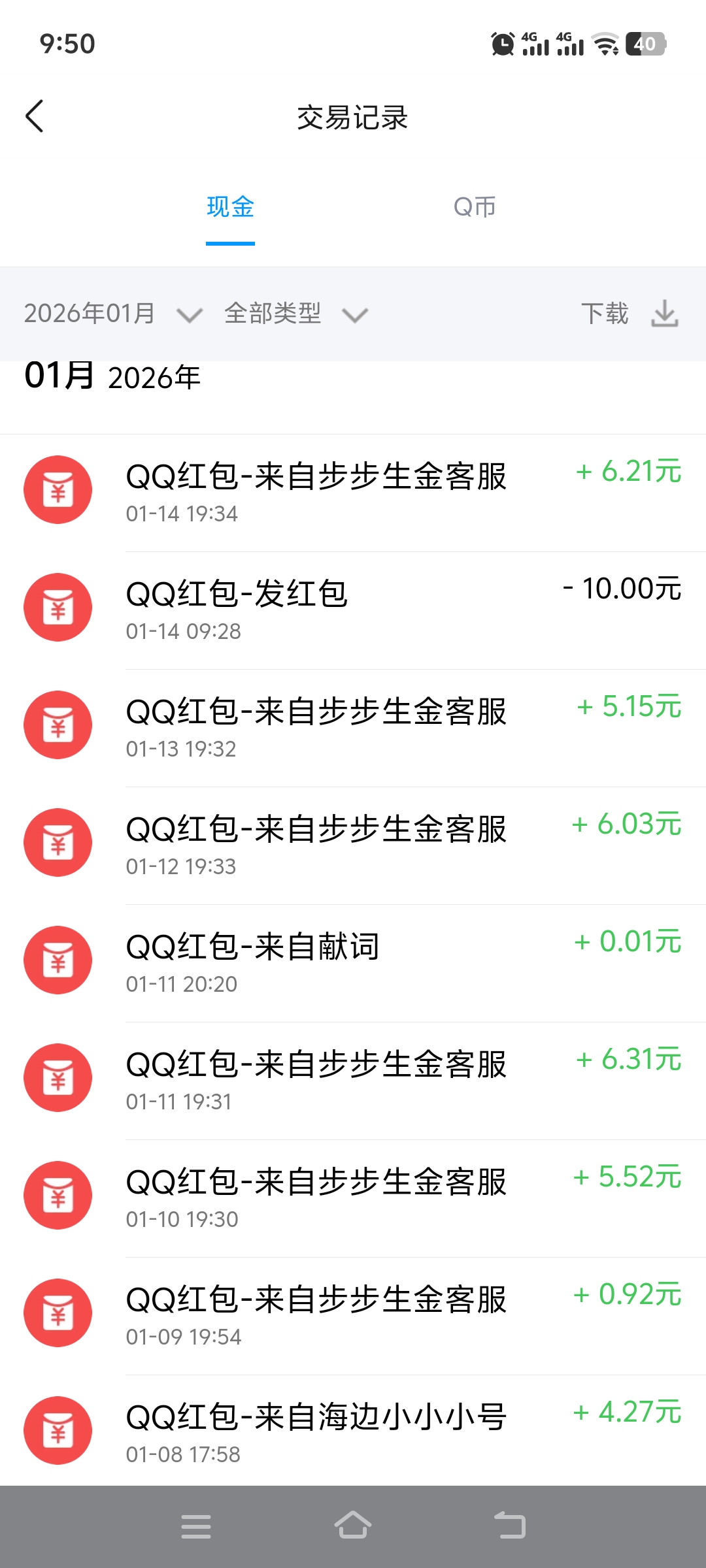Open the +6.21元 record from 01-14 19:34
706x1568 pixels.
tap(353, 491)
